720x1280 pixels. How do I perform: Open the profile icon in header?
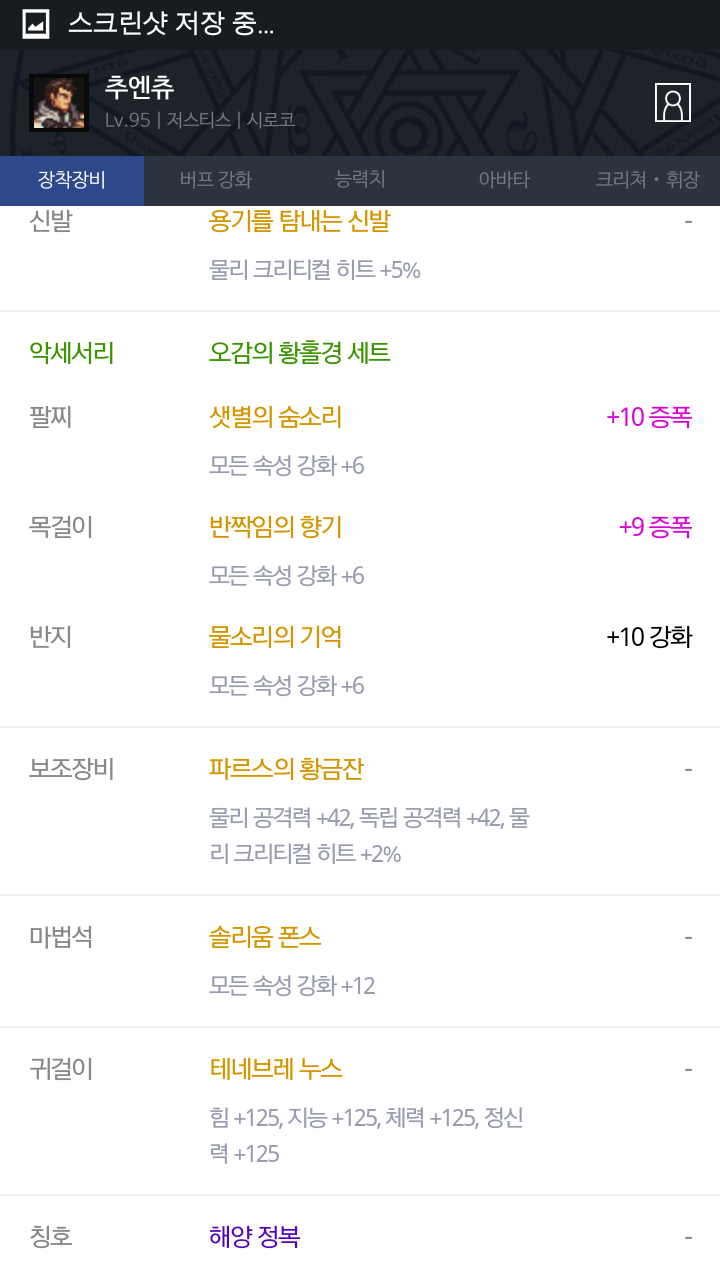tap(673, 103)
